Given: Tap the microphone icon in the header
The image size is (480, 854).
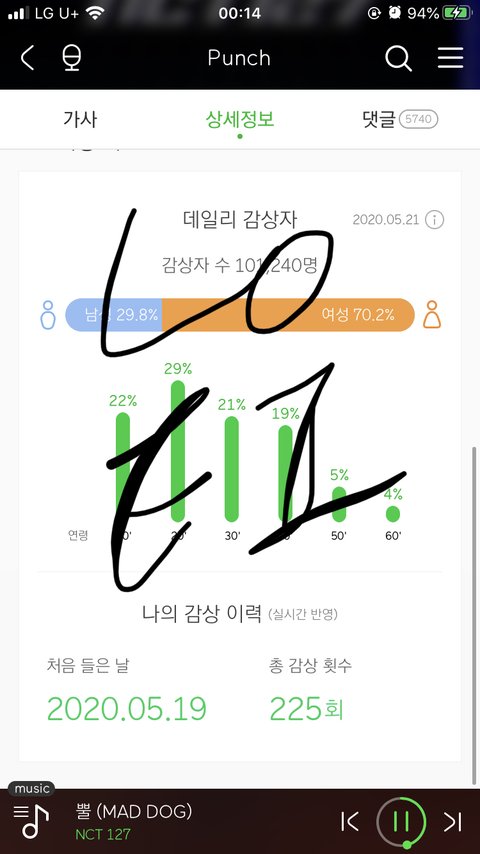Looking at the screenshot, I should point(71,58).
